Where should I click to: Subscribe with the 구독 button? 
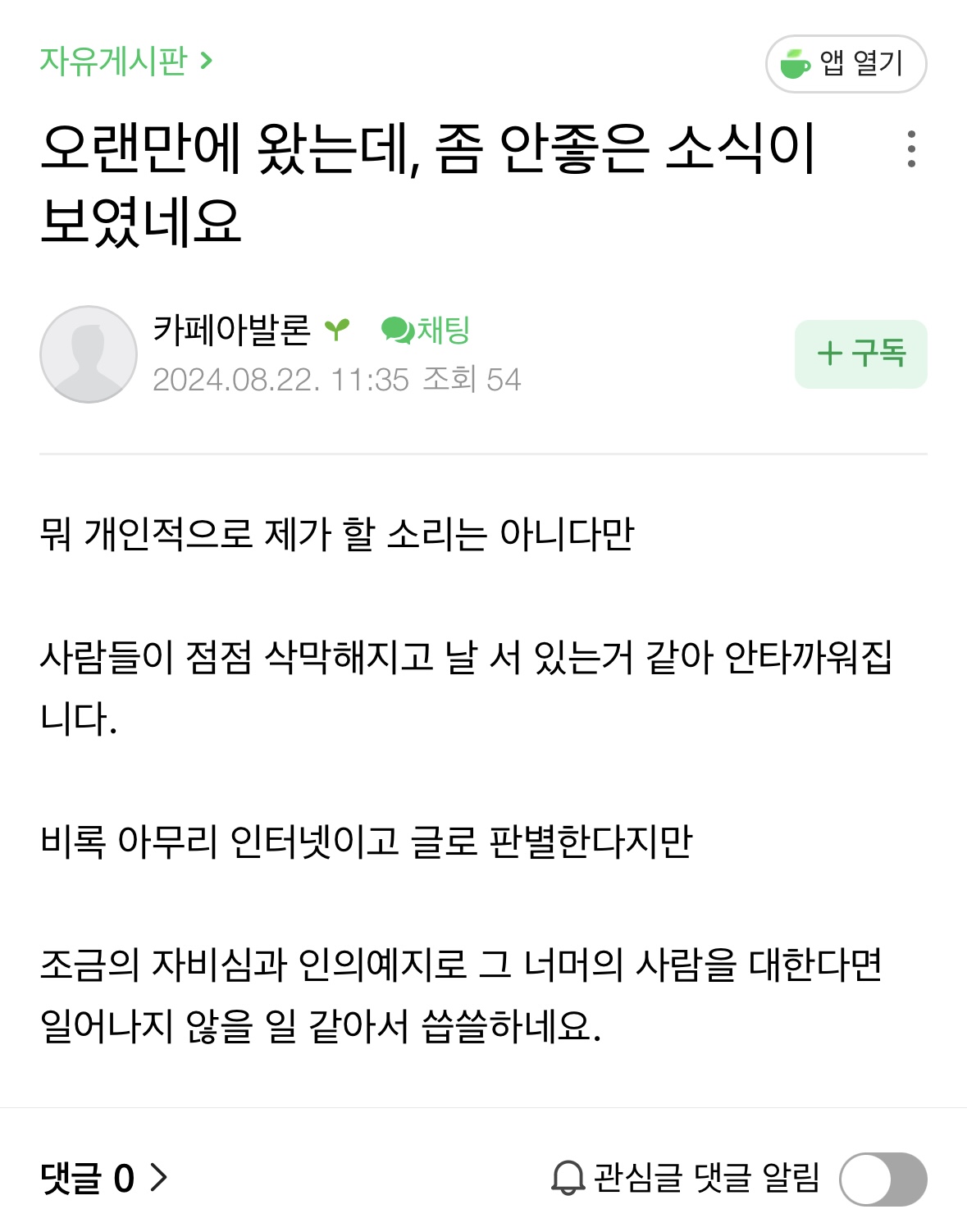(860, 354)
